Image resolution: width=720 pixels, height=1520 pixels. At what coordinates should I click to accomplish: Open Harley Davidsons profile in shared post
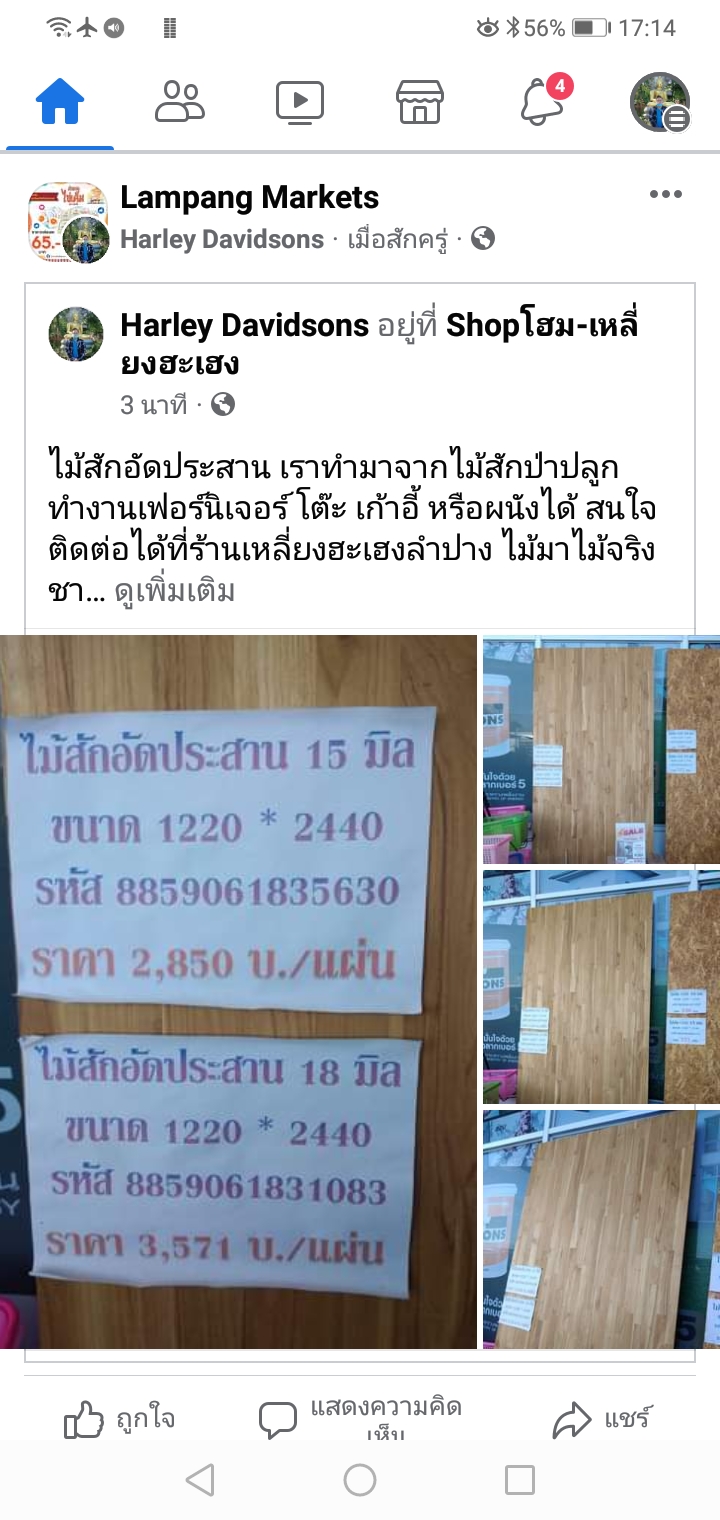245,324
